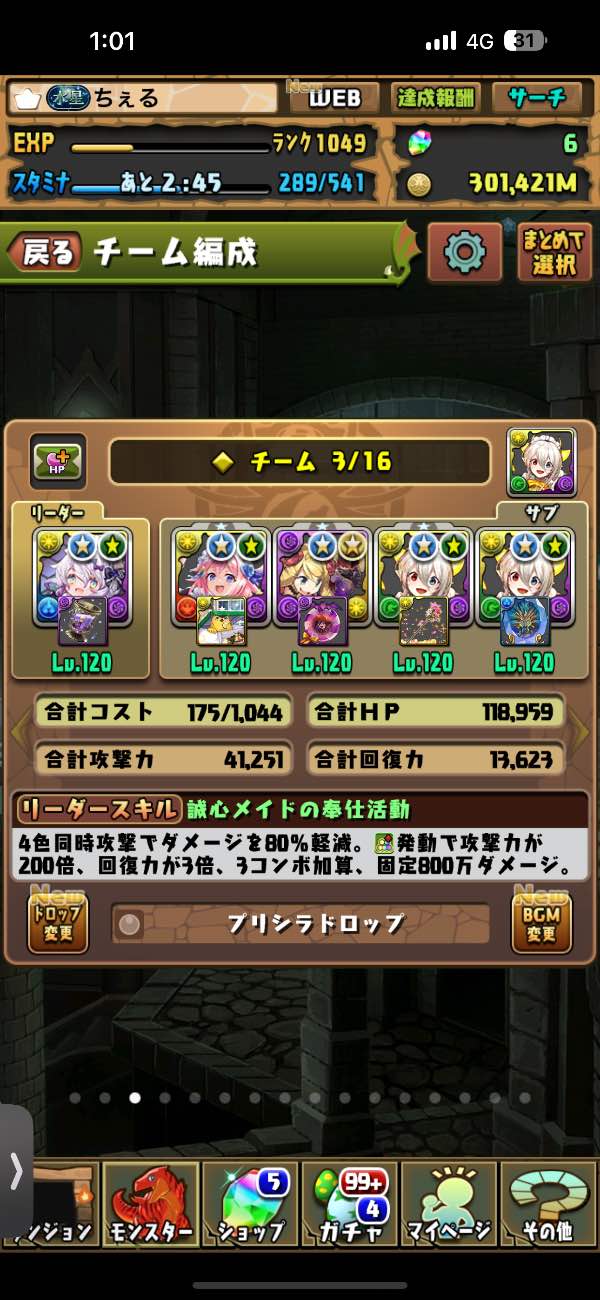Tap the チーム 3/16 name bar
The height and width of the screenshot is (1300, 600).
point(300,462)
